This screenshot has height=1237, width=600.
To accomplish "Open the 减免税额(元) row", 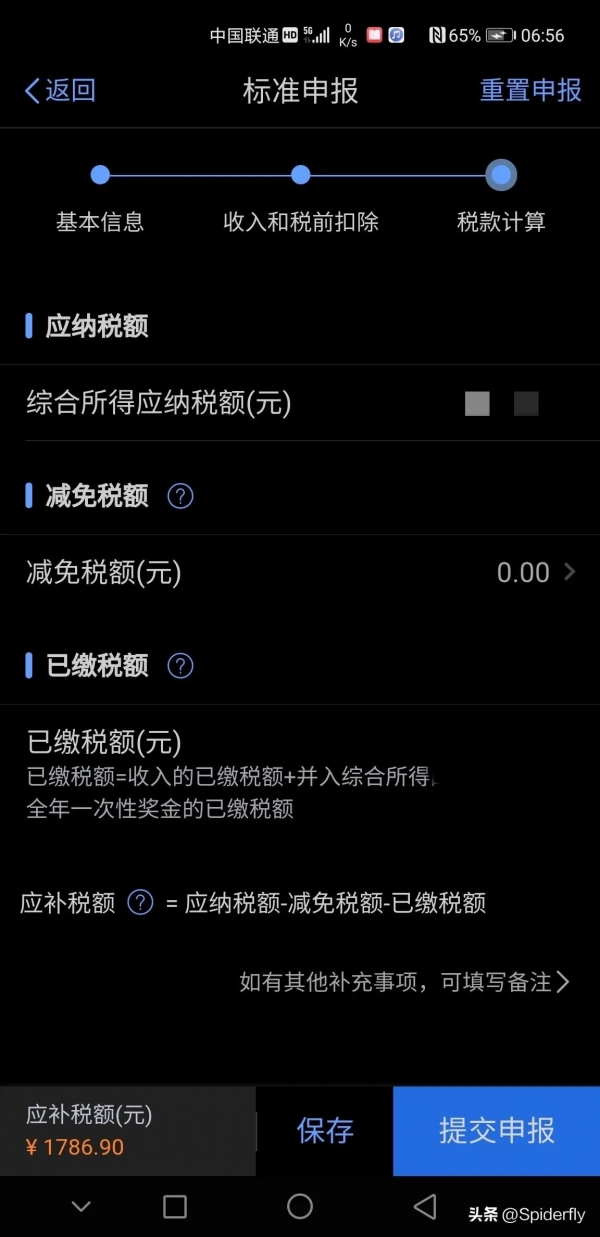I will click(x=300, y=573).
